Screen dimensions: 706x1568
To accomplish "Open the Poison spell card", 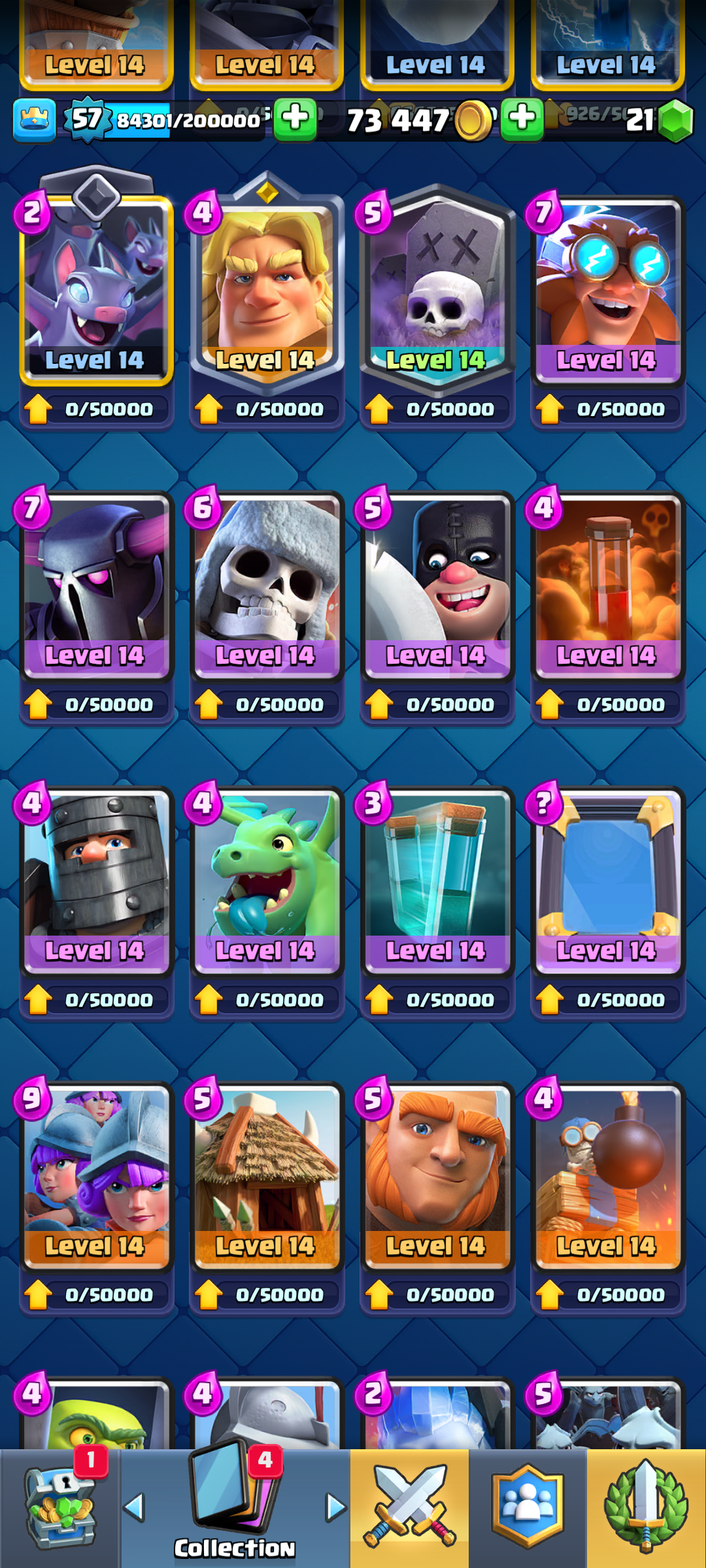I will click(x=607, y=584).
